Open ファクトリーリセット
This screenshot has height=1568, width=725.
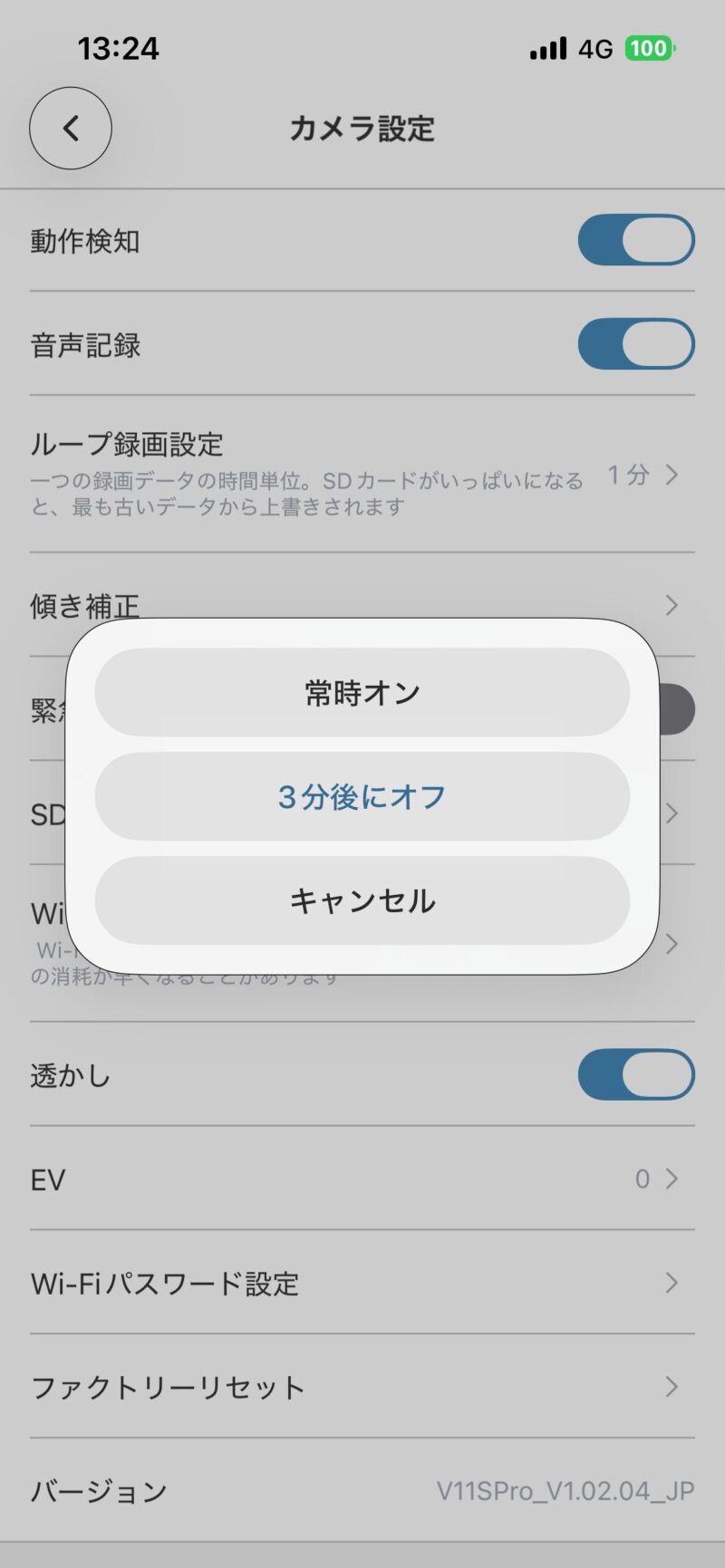pyautogui.click(x=362, y=1387)
